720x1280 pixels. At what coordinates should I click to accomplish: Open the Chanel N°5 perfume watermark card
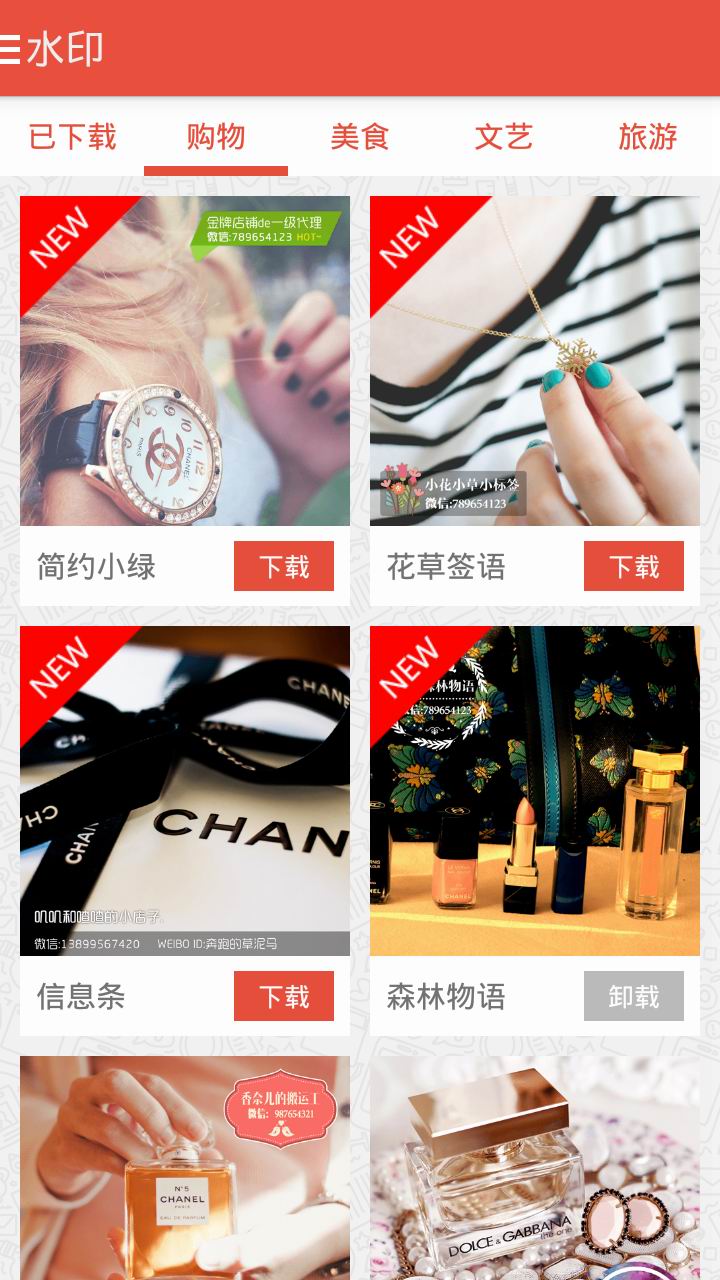coord(185,1168)
